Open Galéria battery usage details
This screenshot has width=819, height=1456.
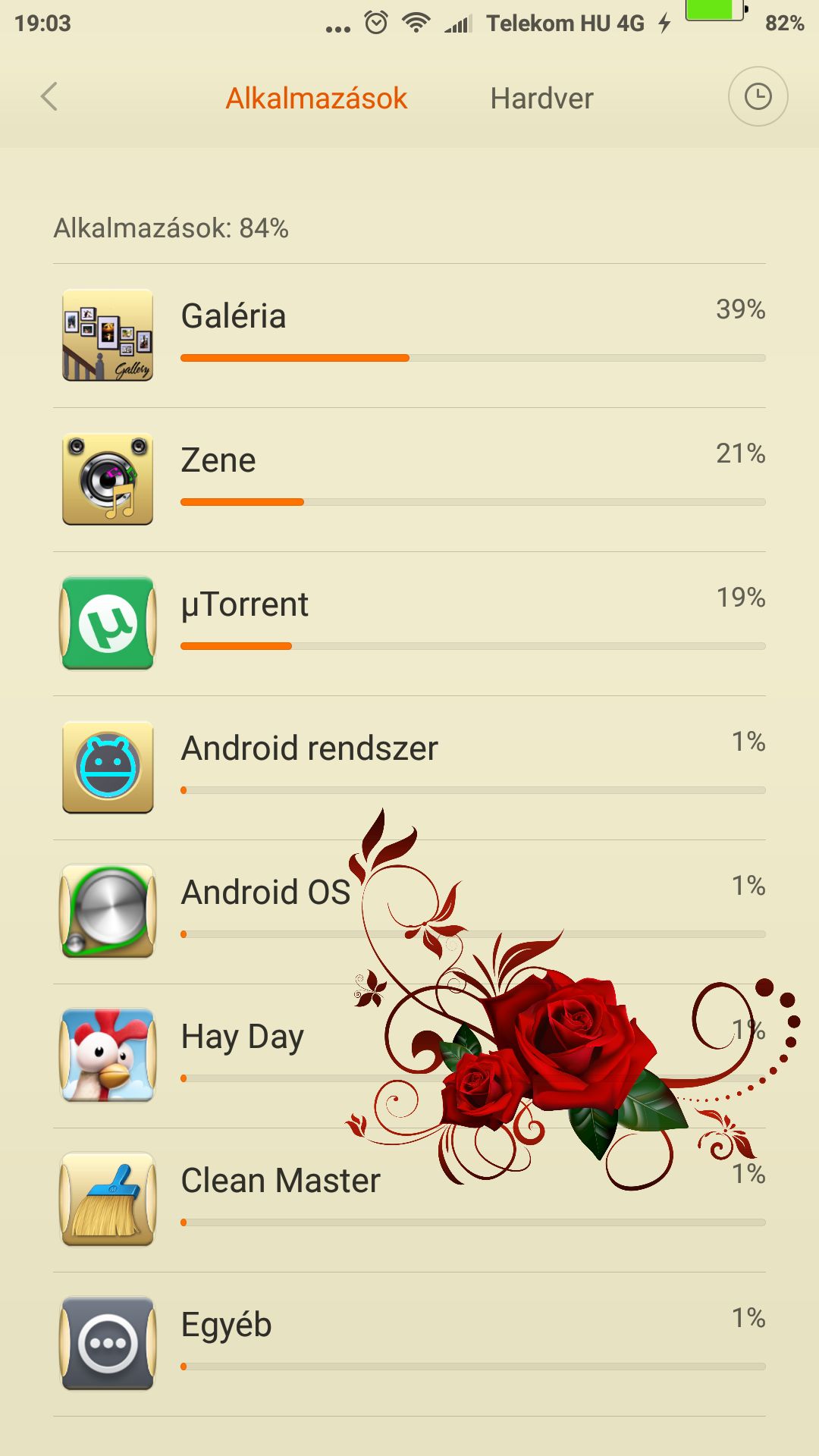(x=409, y=336)
